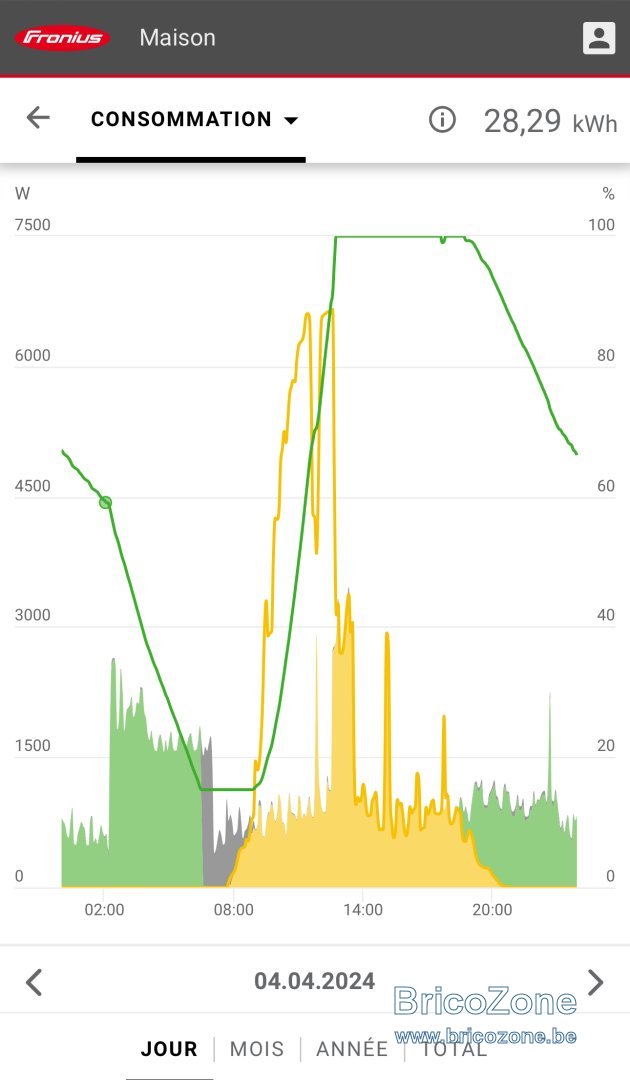Open the user profile icon

point(598,37)
